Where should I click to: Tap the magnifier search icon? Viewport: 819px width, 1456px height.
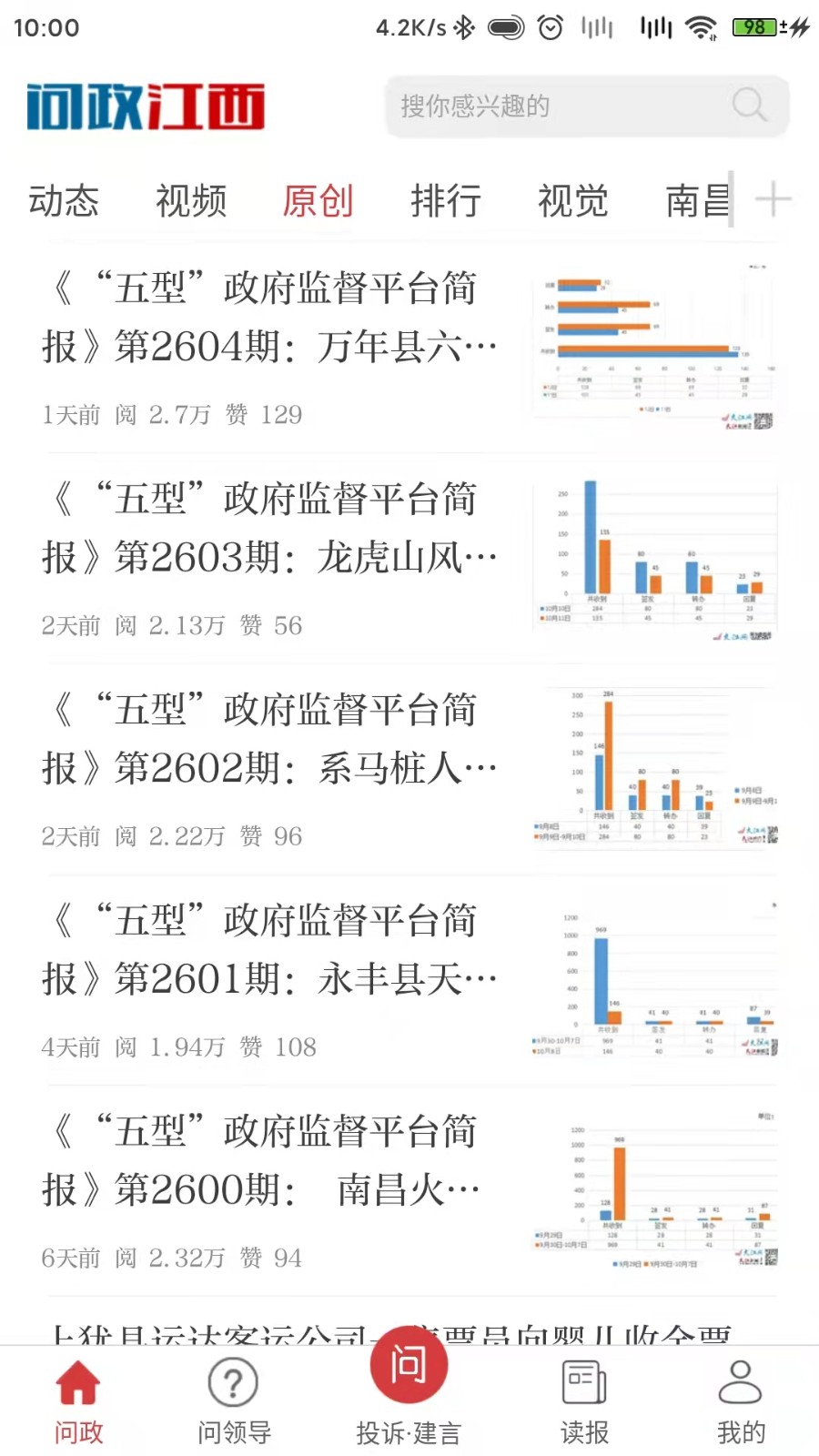click(749, 106)
